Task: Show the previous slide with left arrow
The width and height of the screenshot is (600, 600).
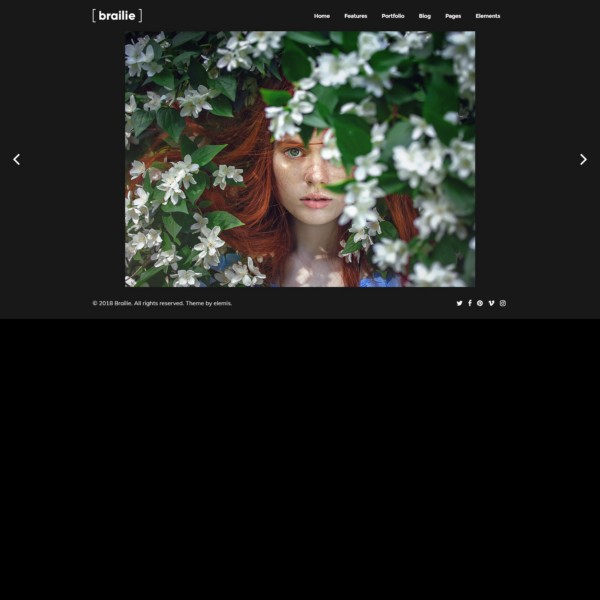Action: (x=16, y=159)
